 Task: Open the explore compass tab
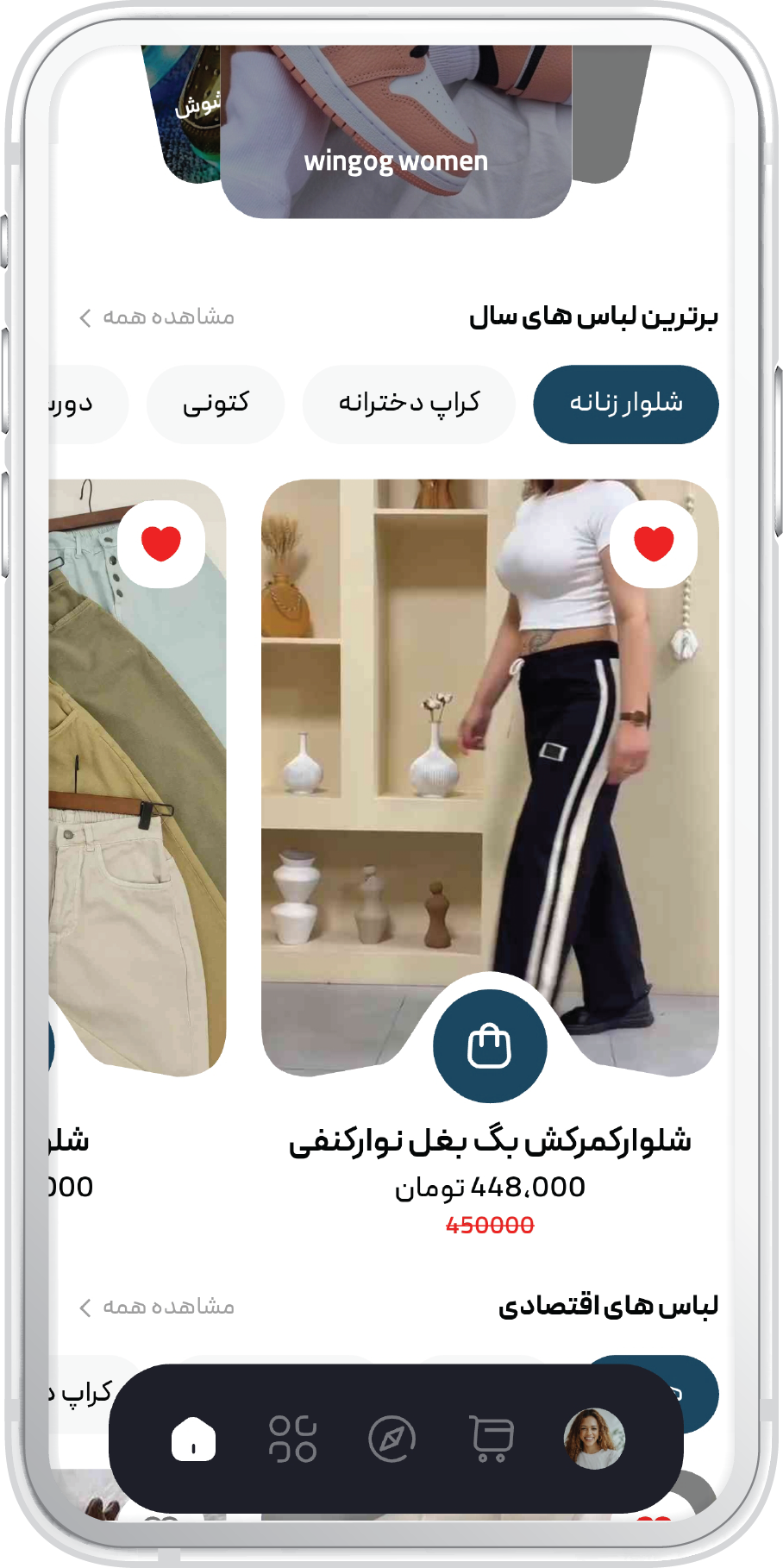[x=392, y=1439]
